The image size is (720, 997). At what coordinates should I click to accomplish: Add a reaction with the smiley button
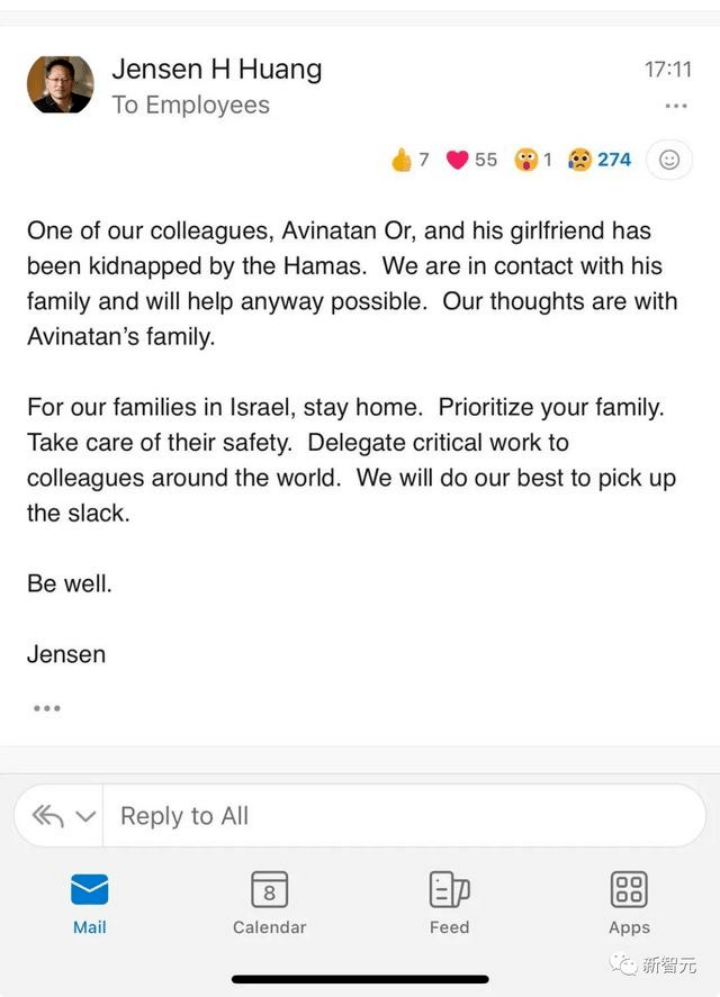[669, 160]
